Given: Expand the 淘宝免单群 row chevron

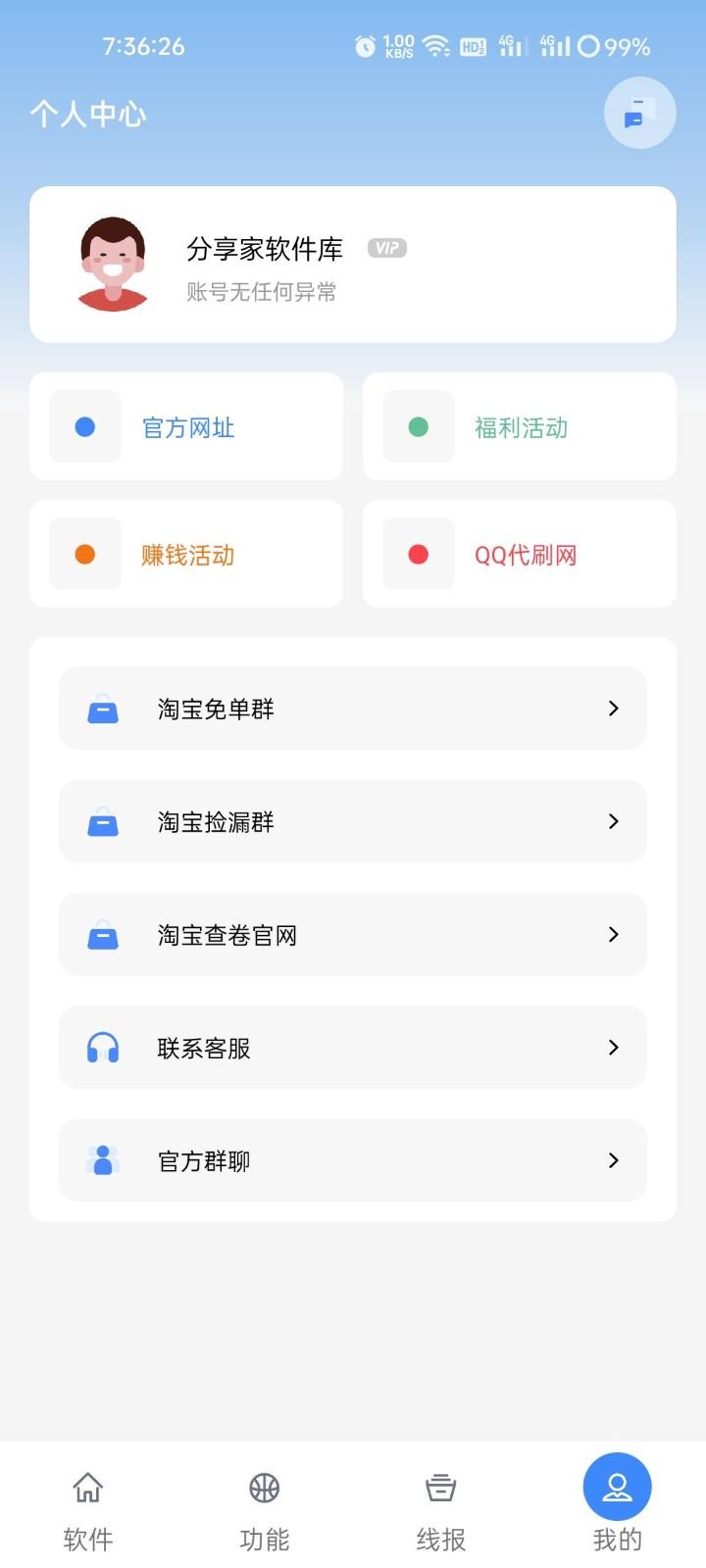Looking at the screenshot, I should [x=614, y=709].
